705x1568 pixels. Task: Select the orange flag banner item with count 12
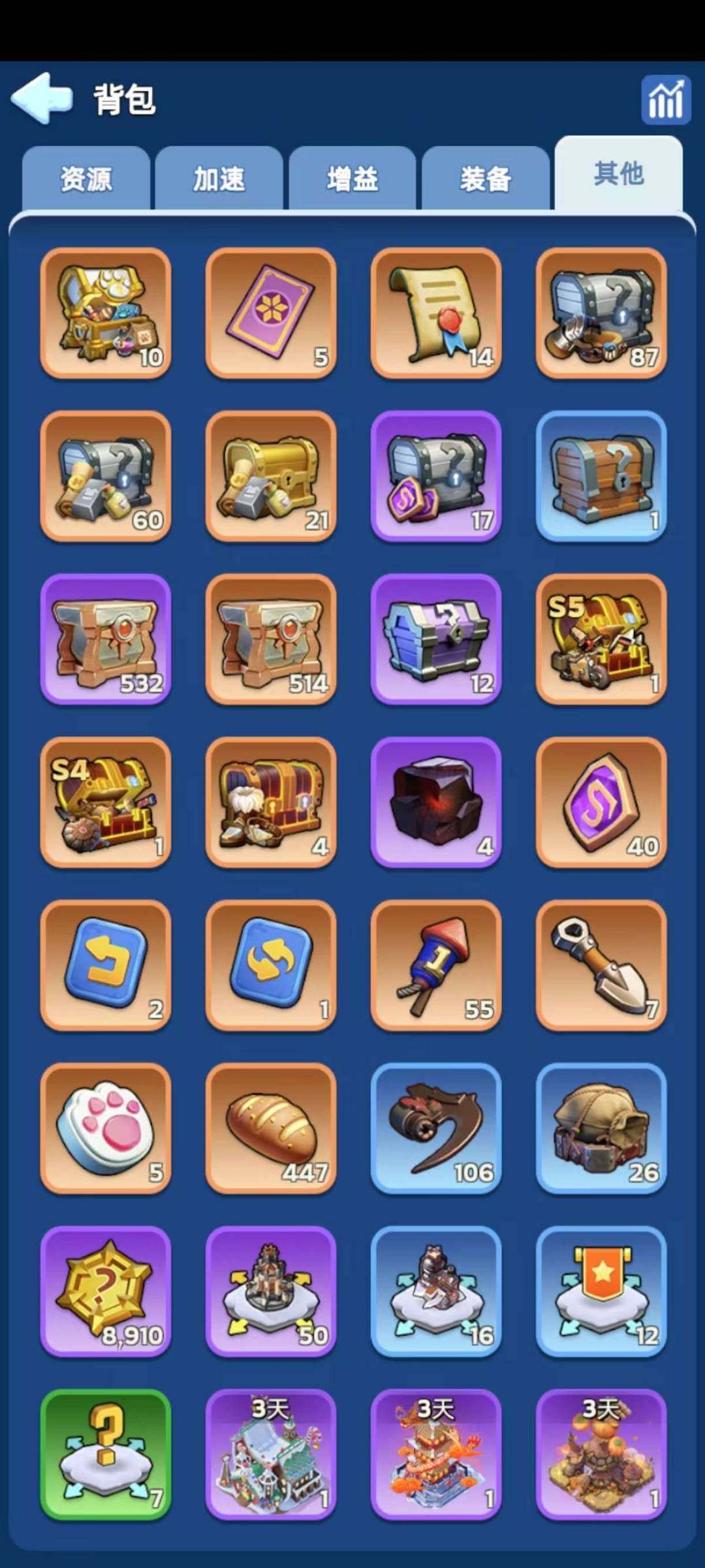pos(601,1291)
